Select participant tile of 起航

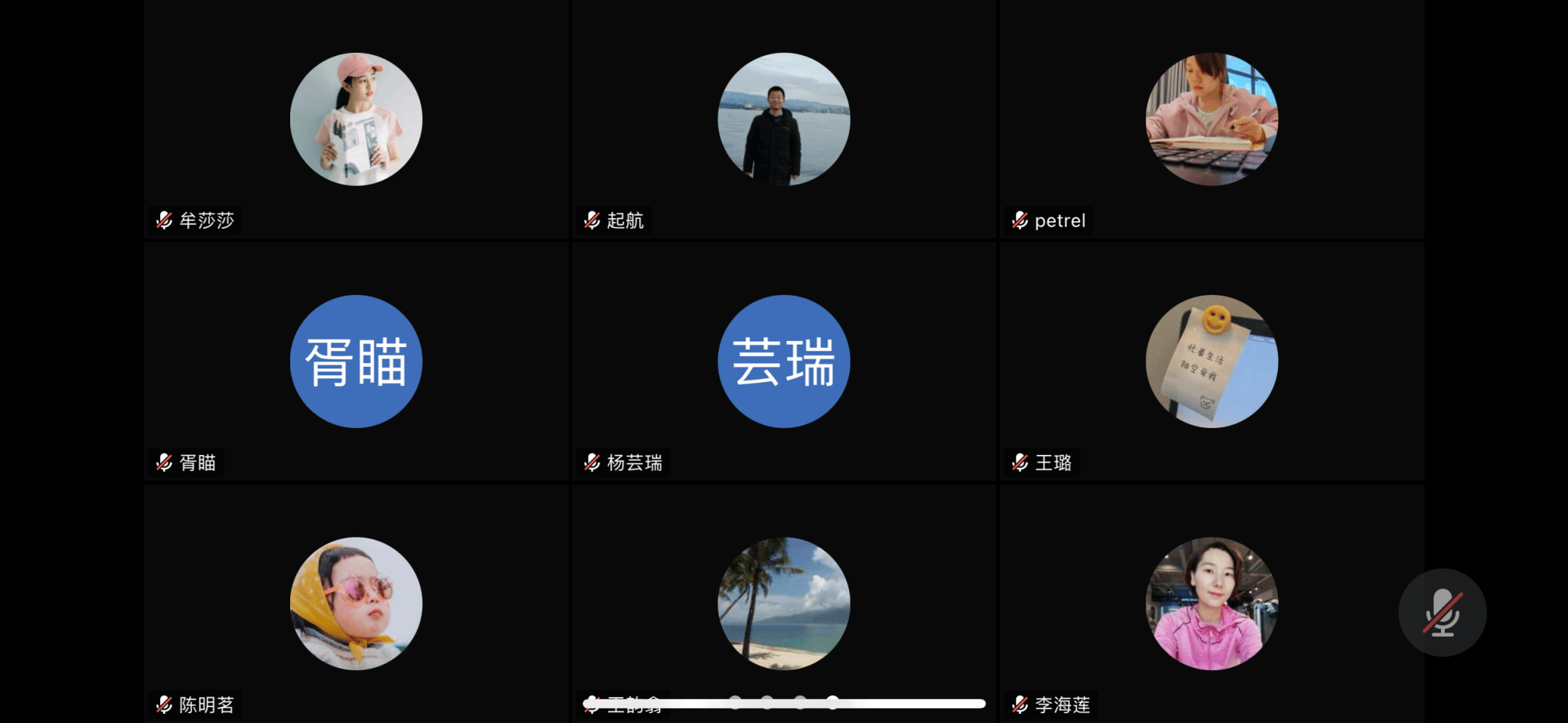pos(783,119)
